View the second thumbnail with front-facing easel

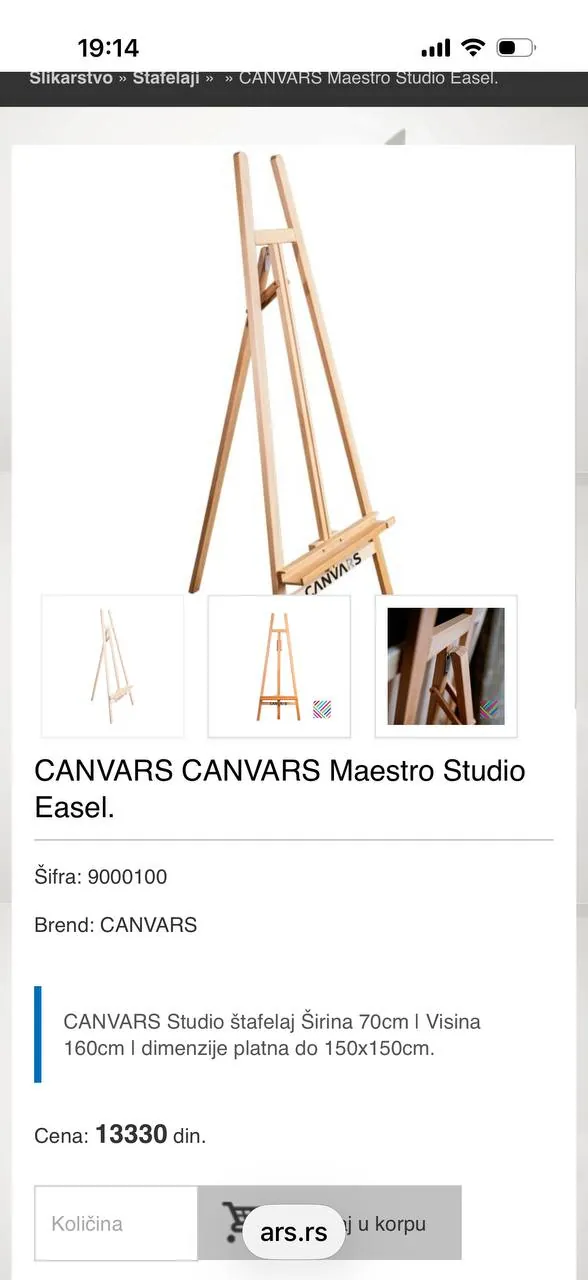pos(279,666)
